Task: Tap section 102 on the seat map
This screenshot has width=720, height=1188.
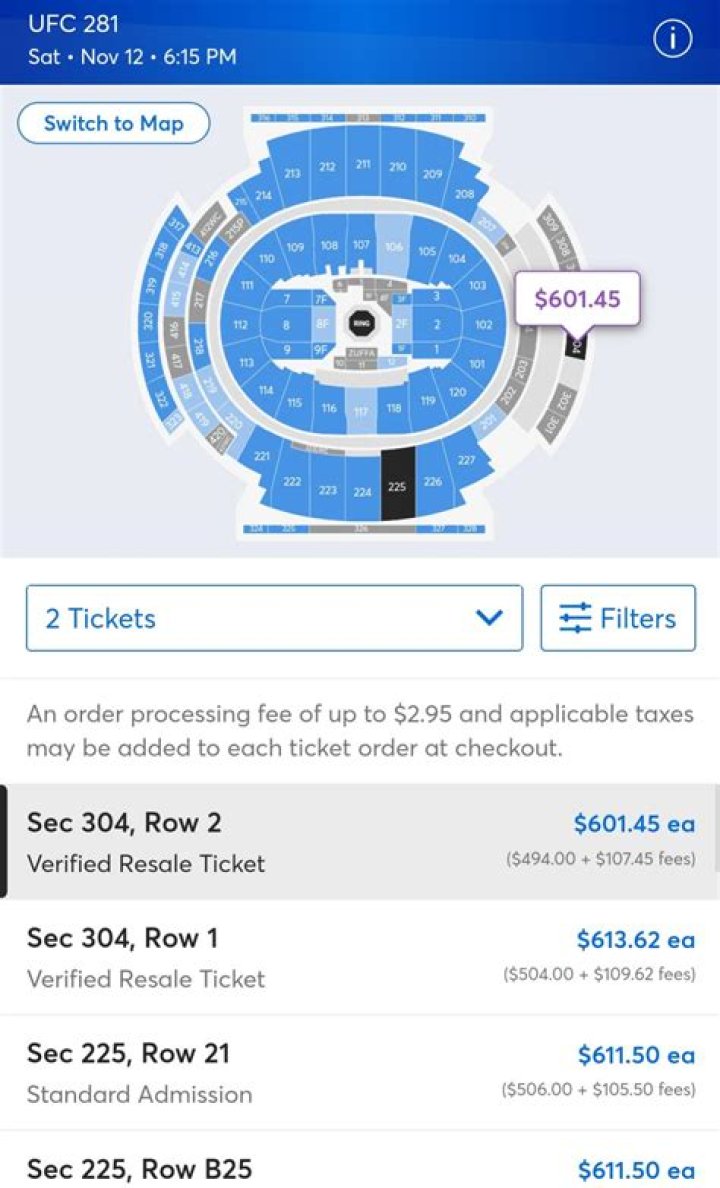Action: tap(484, 325)
